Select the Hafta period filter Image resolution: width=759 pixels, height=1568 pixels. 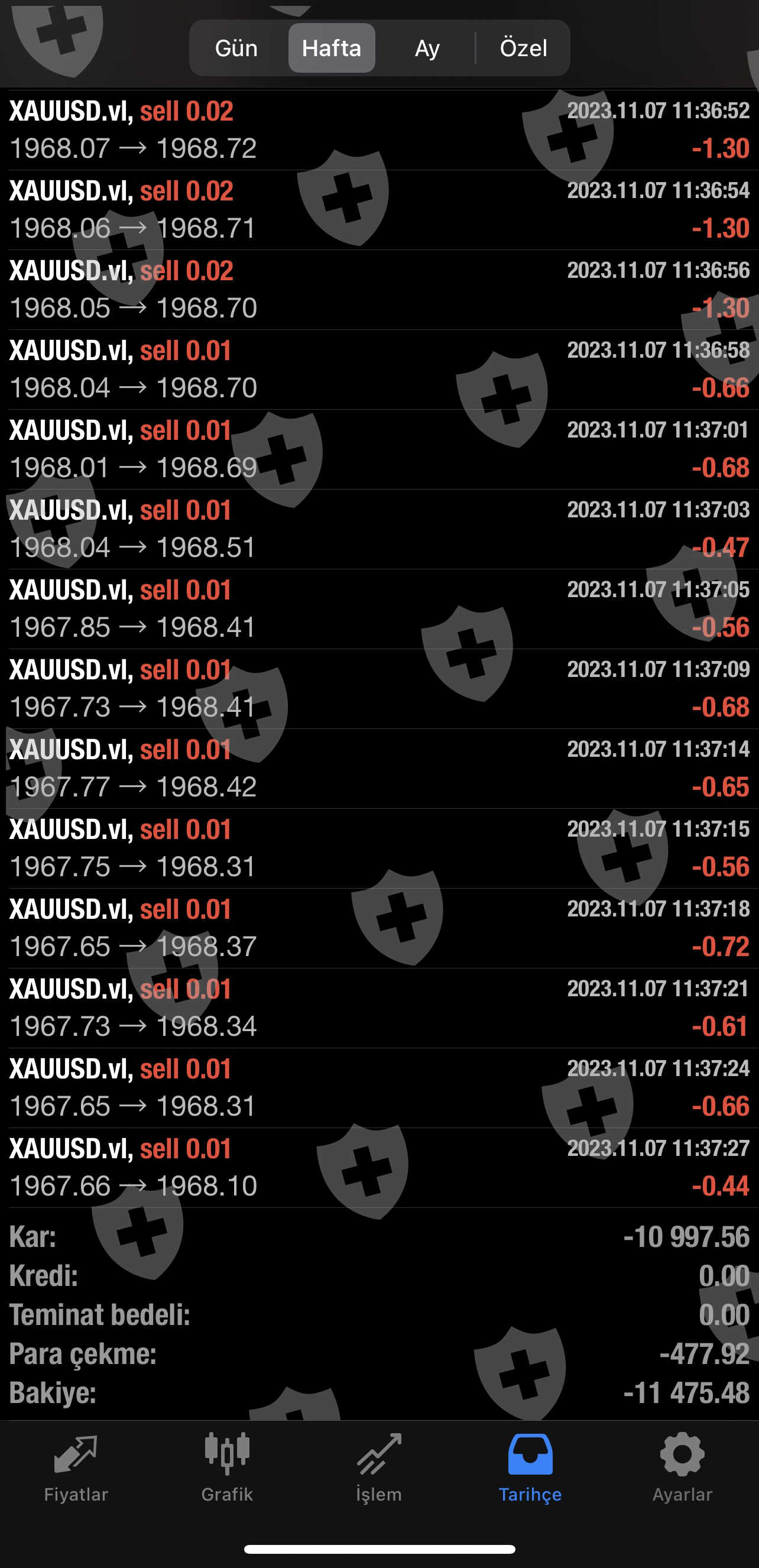(332, 47)
